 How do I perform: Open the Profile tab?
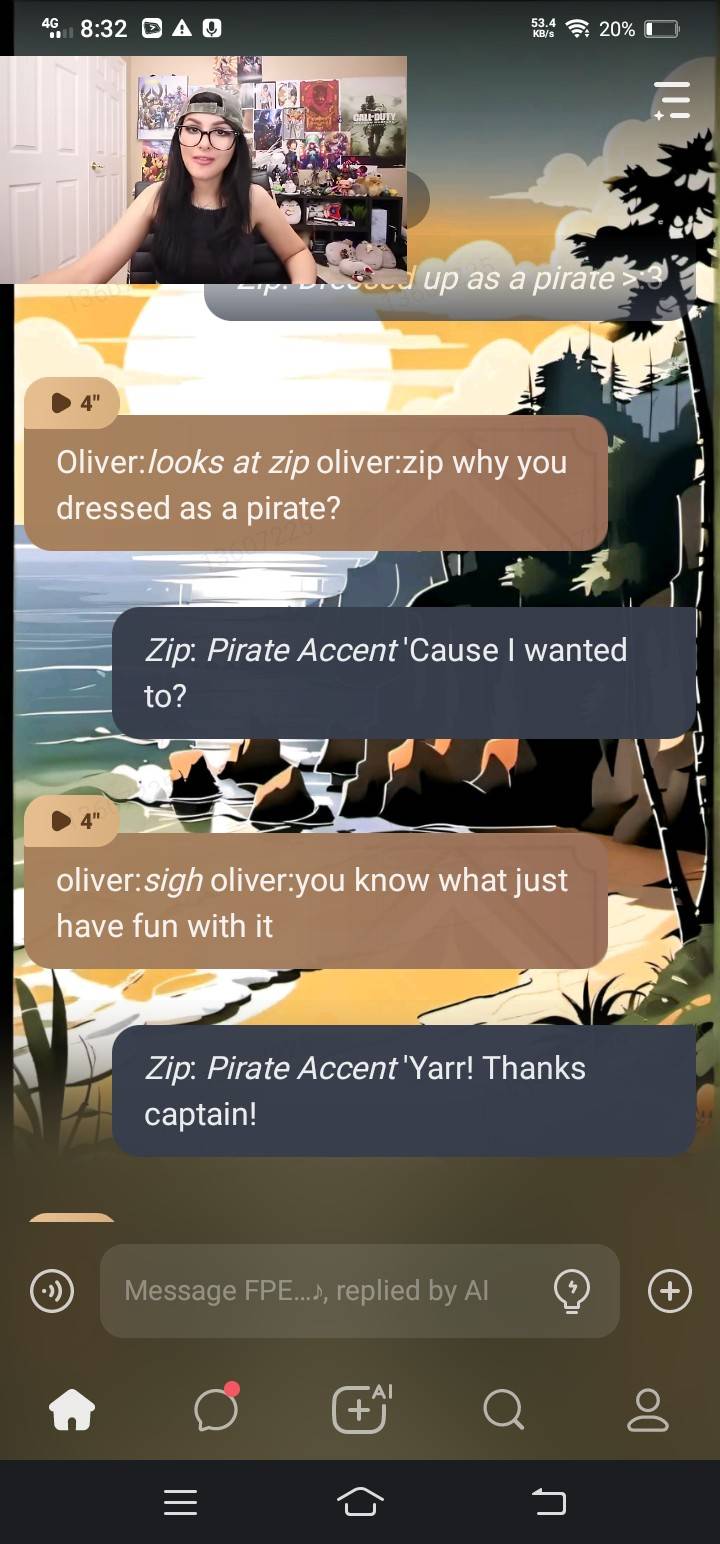click(647, 1410)
